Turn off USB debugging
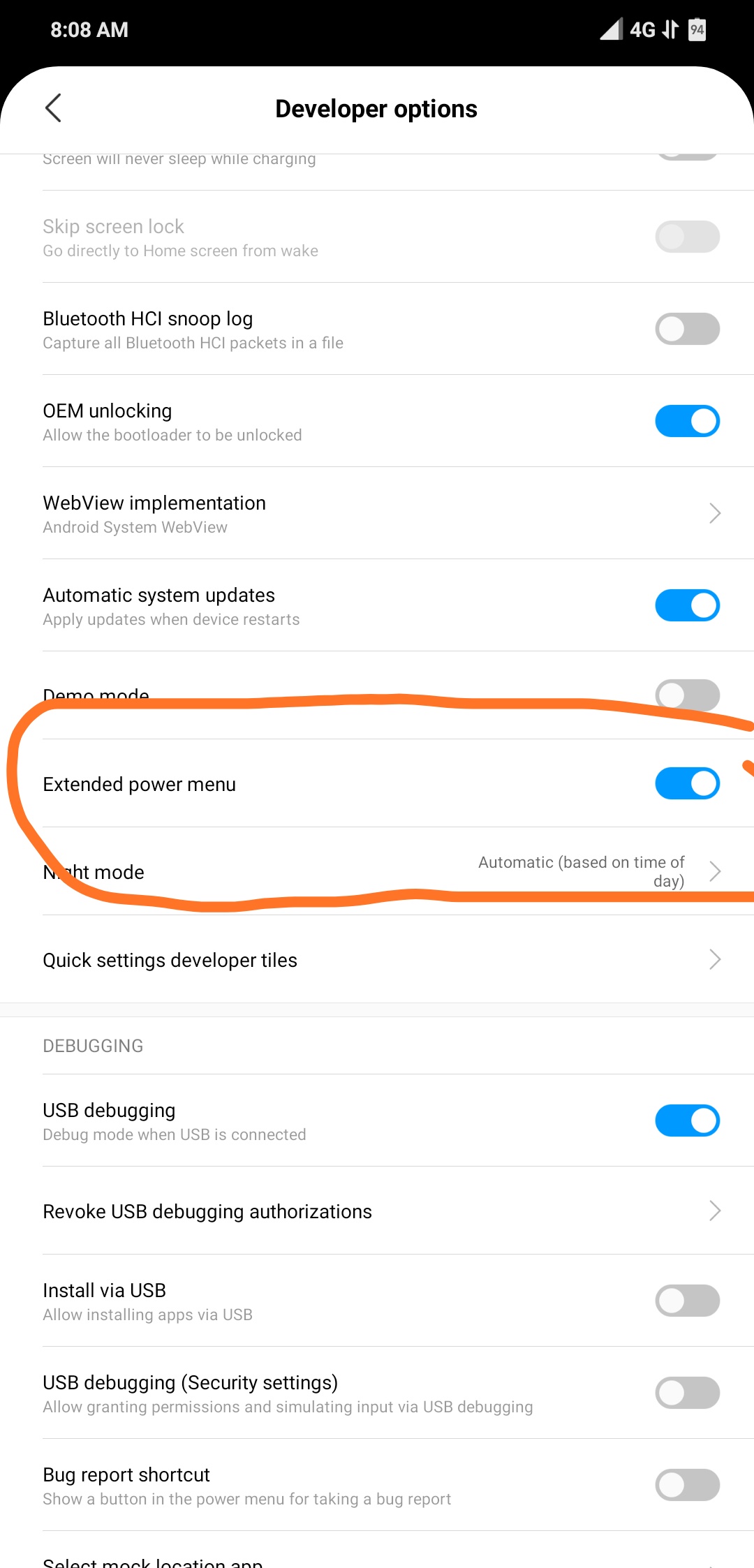Viewport: 754px width, 1568px height. (687, 1120)
